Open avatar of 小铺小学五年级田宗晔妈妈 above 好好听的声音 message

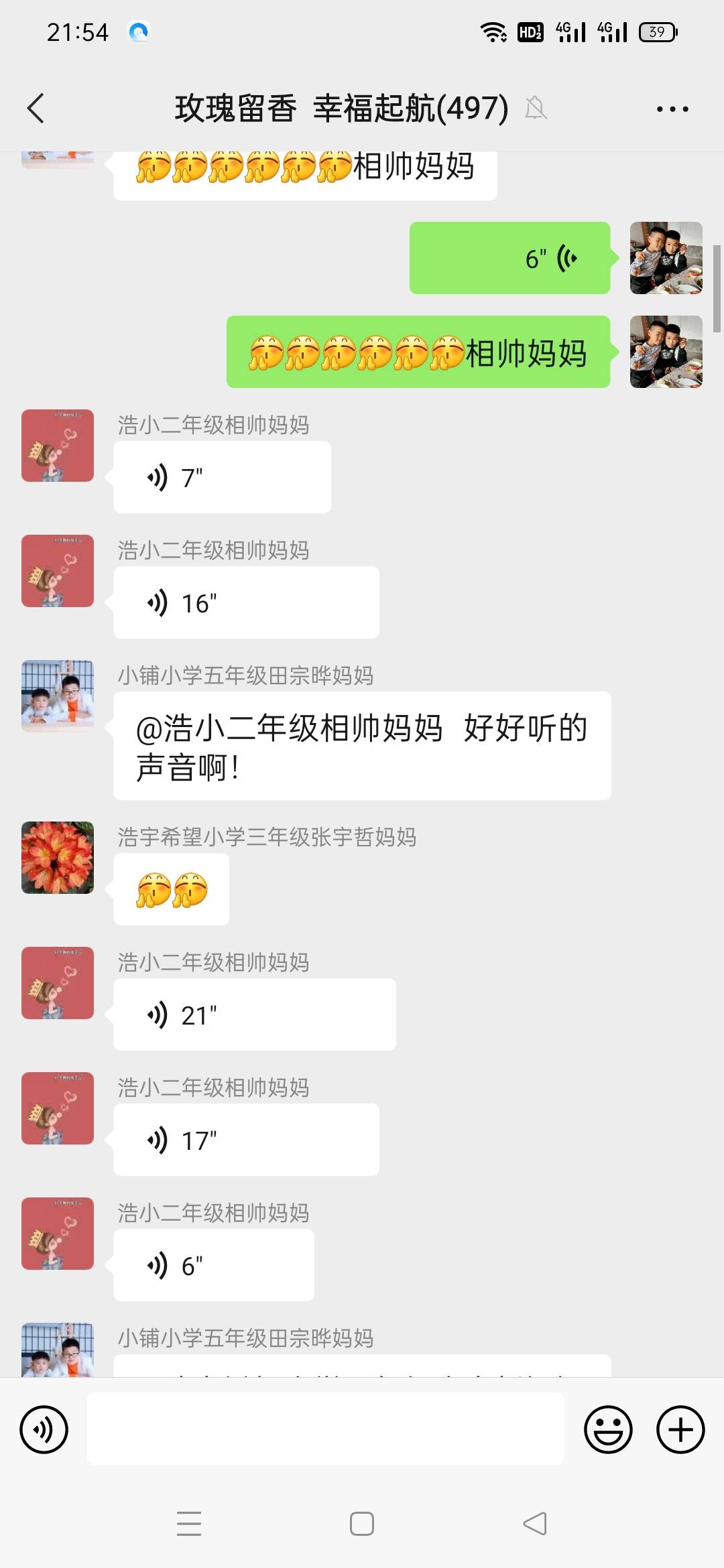tap(58, 696)
